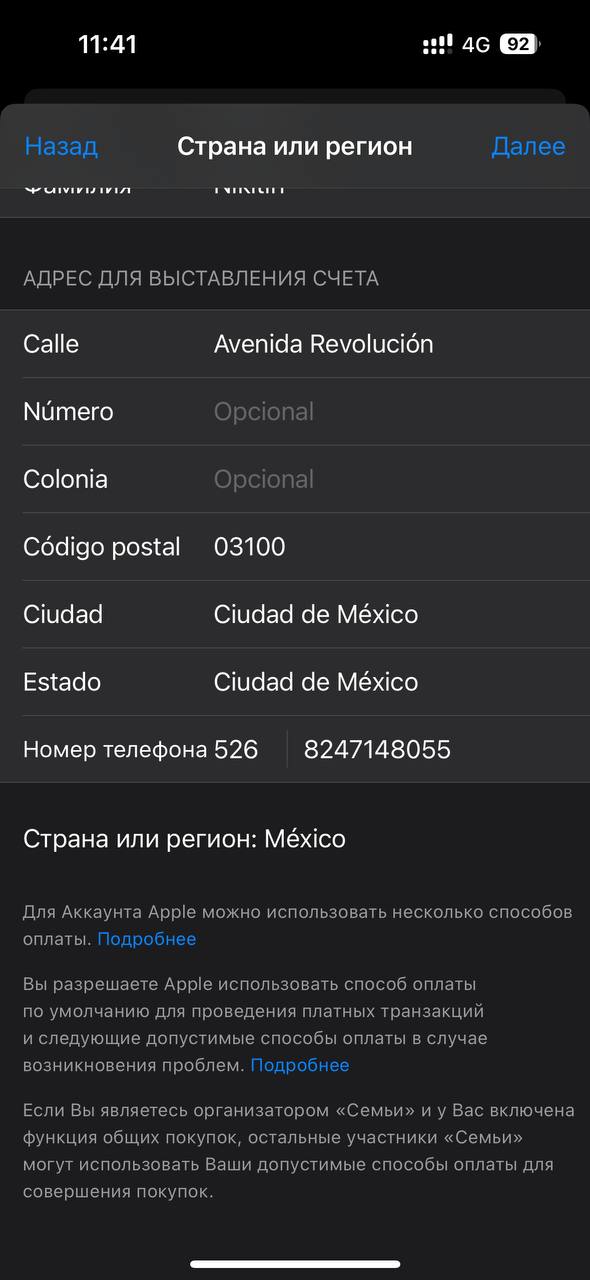This screenshot has width=590, height=1280.
Task: Open Подробнее link about default payment permission
Action: [x=300, y=1065]
